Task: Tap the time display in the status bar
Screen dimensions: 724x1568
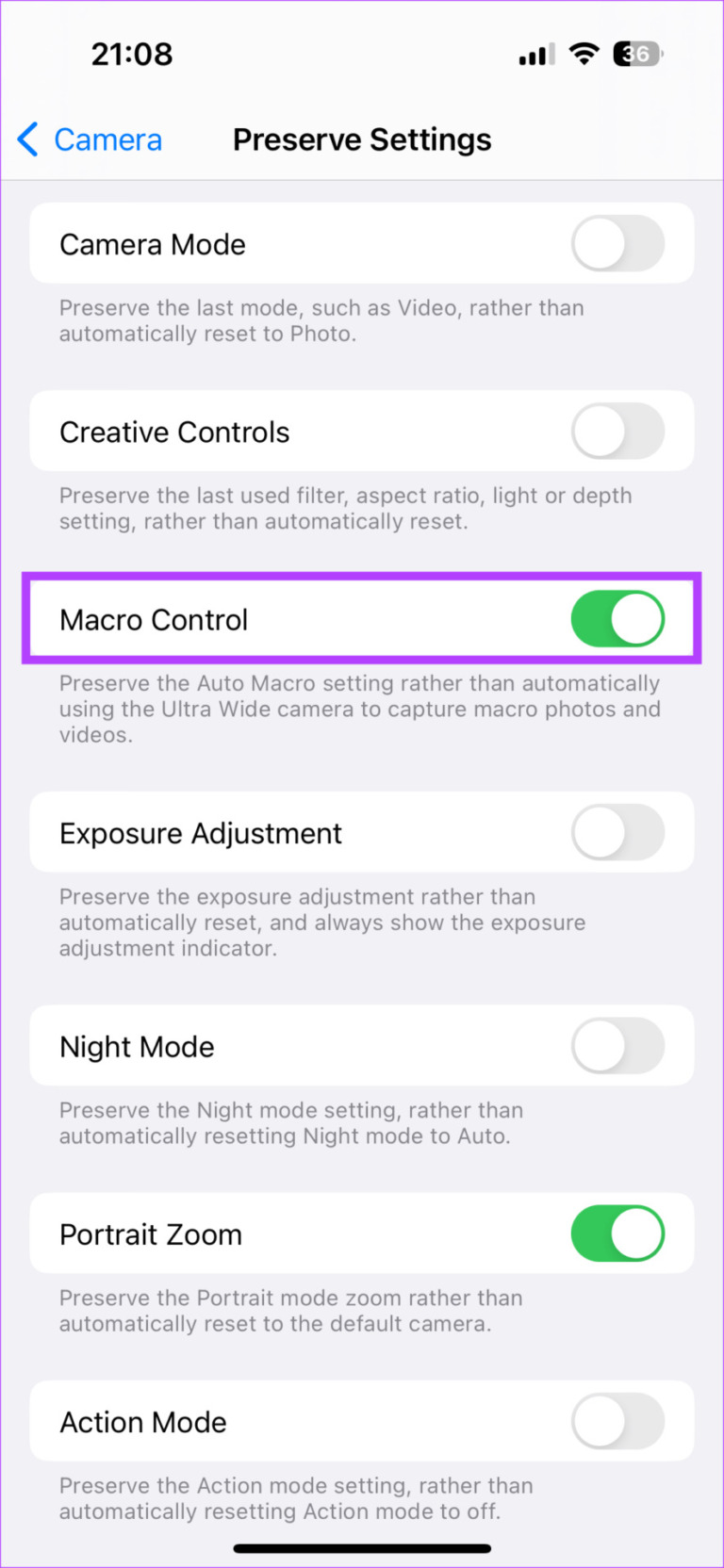Action: point(132,54)
